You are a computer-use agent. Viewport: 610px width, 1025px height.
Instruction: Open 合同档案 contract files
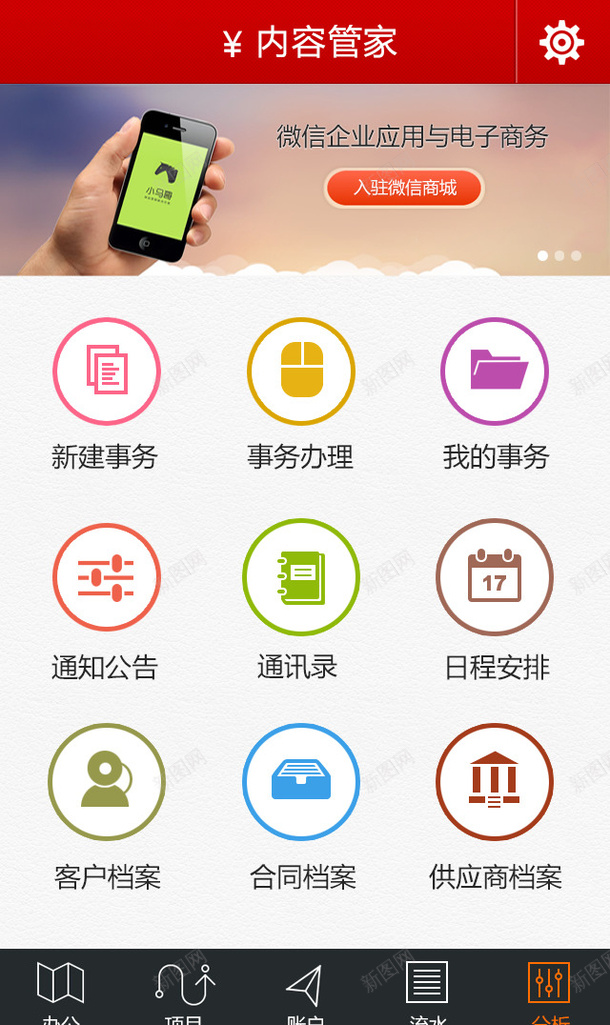(301, 782)
